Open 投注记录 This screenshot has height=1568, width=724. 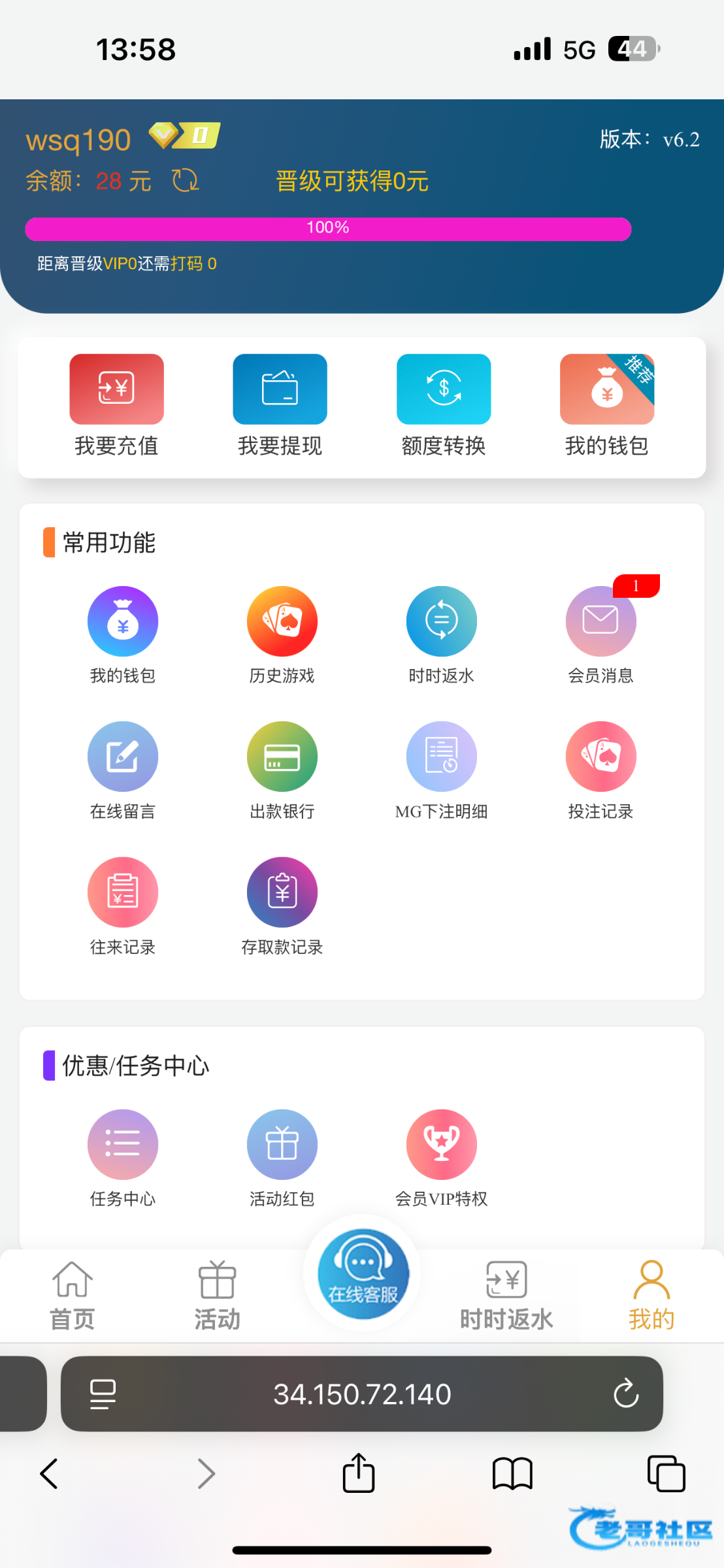[601, 771]
